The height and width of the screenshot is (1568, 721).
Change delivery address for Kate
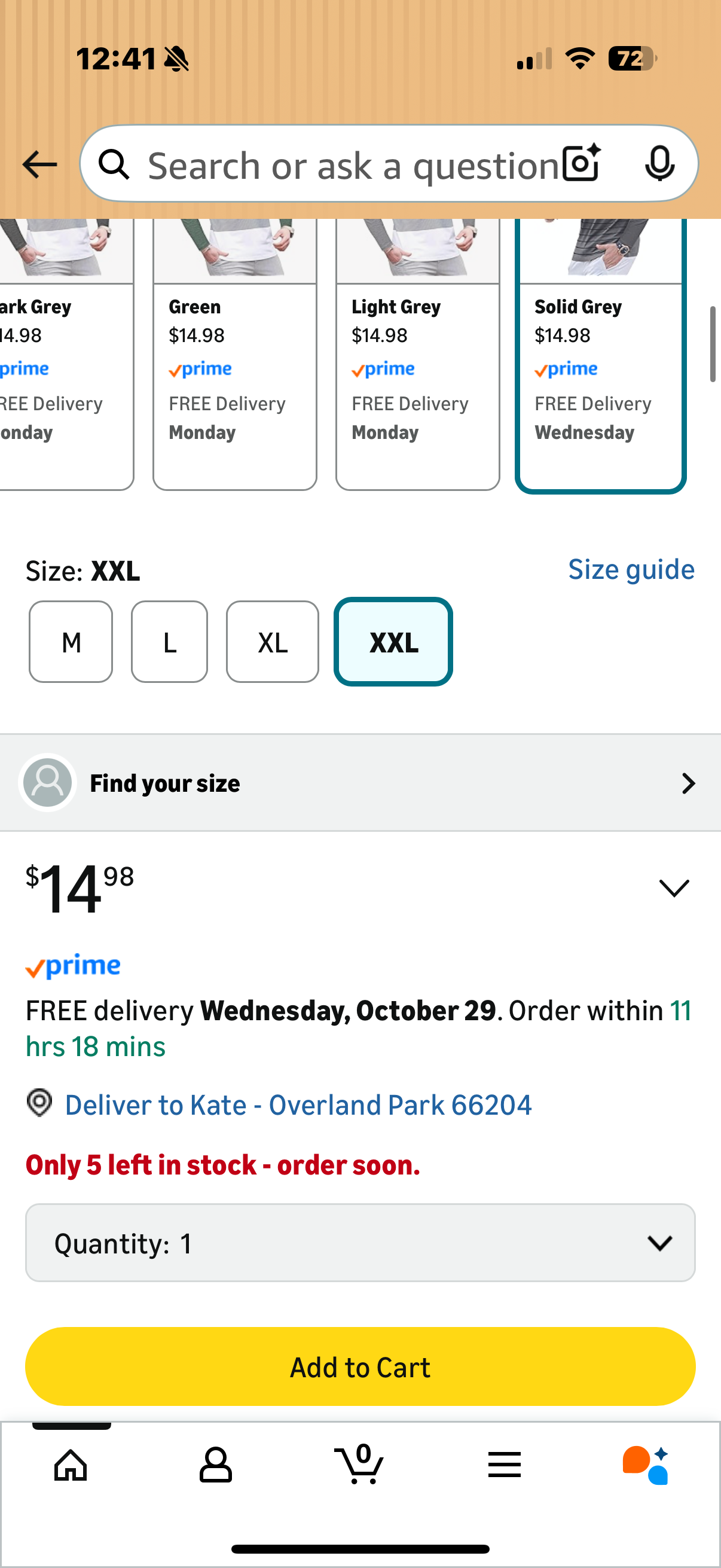coord(298,1105)
